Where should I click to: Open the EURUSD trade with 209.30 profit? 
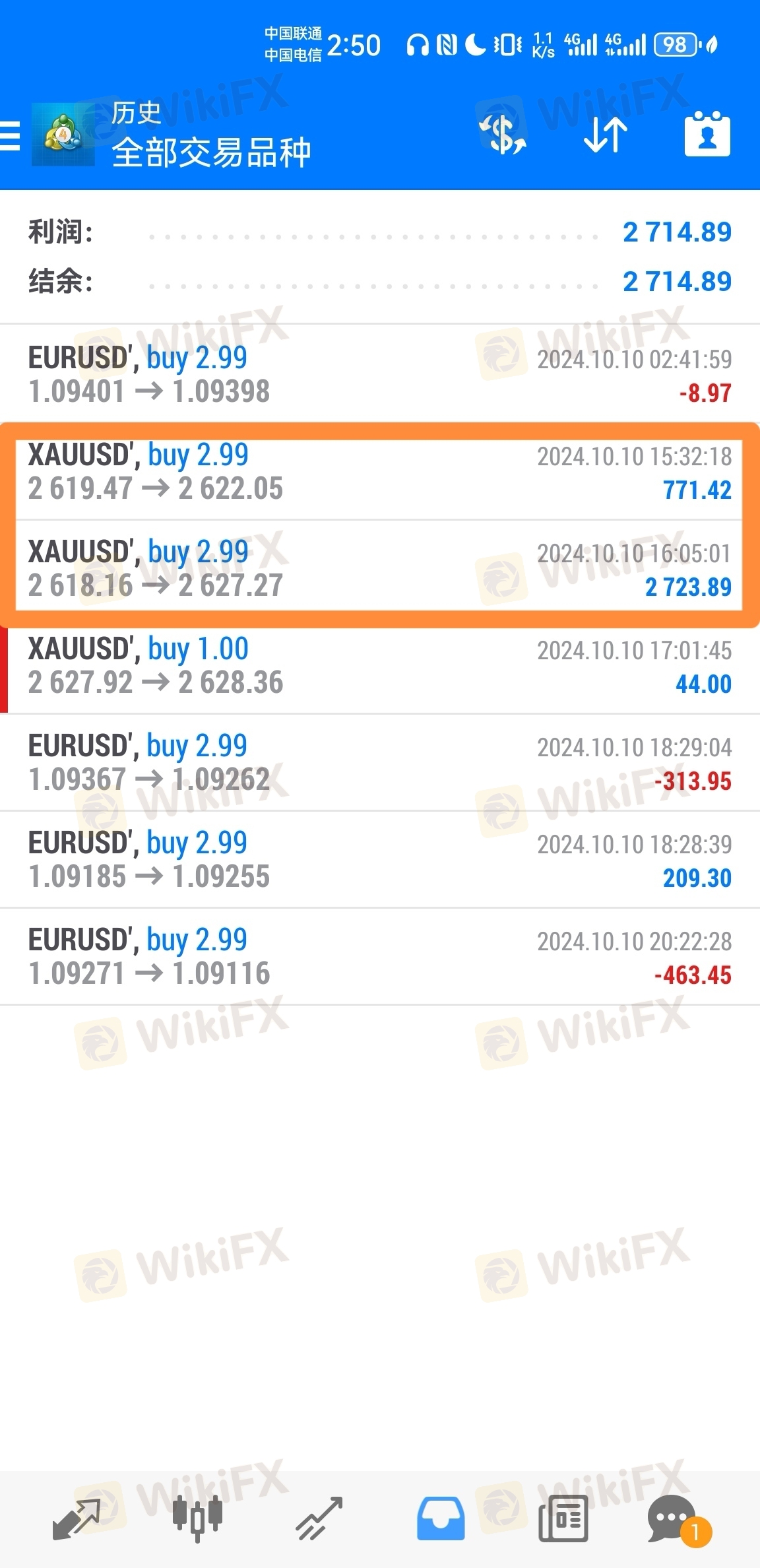(x=380, y=859)
